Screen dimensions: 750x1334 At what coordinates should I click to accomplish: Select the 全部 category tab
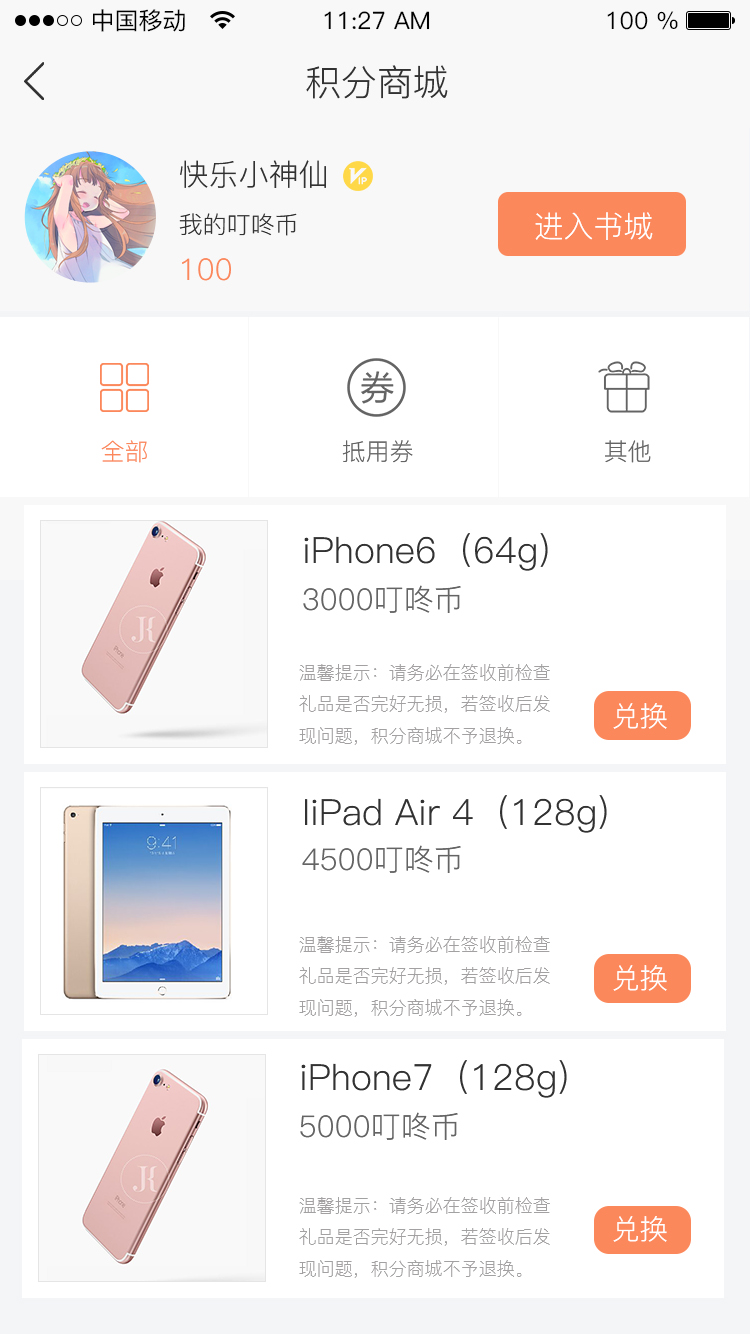(x=124, y=407)
